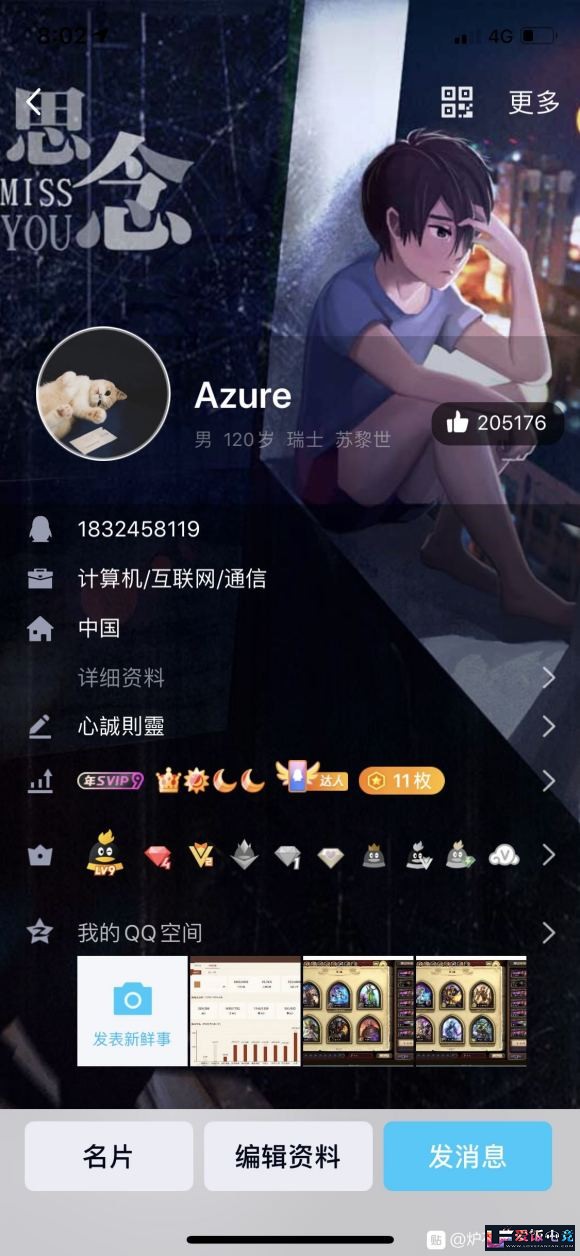
Task: Open 详细资料 details
Action: point(290,678)
